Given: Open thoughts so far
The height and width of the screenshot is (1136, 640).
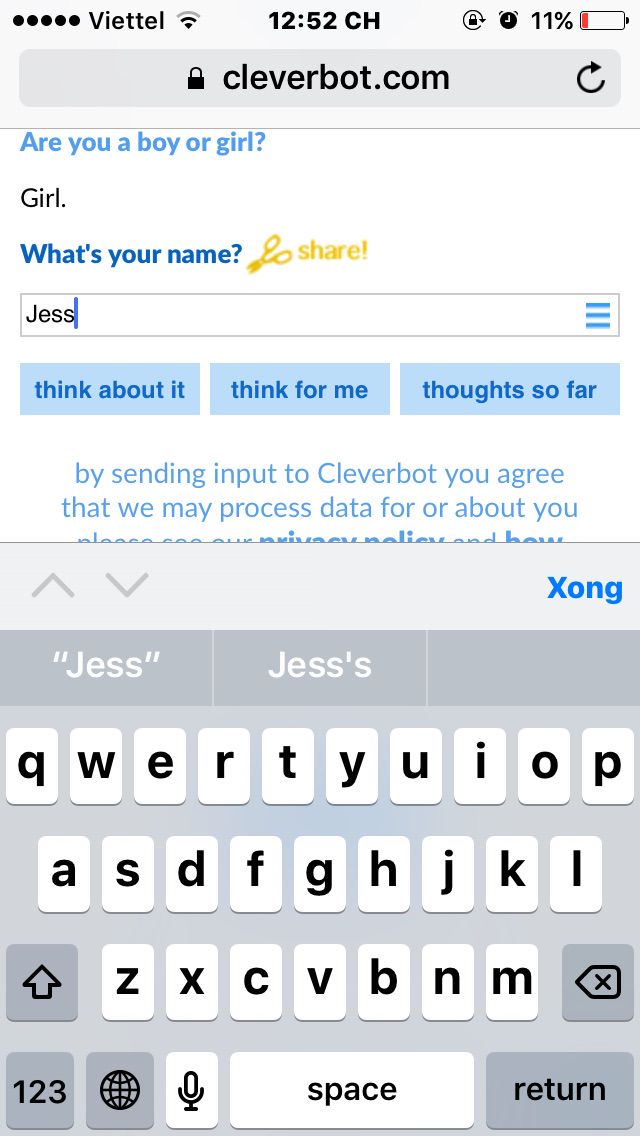Looking at the screenshot, I should pos(510,389).
